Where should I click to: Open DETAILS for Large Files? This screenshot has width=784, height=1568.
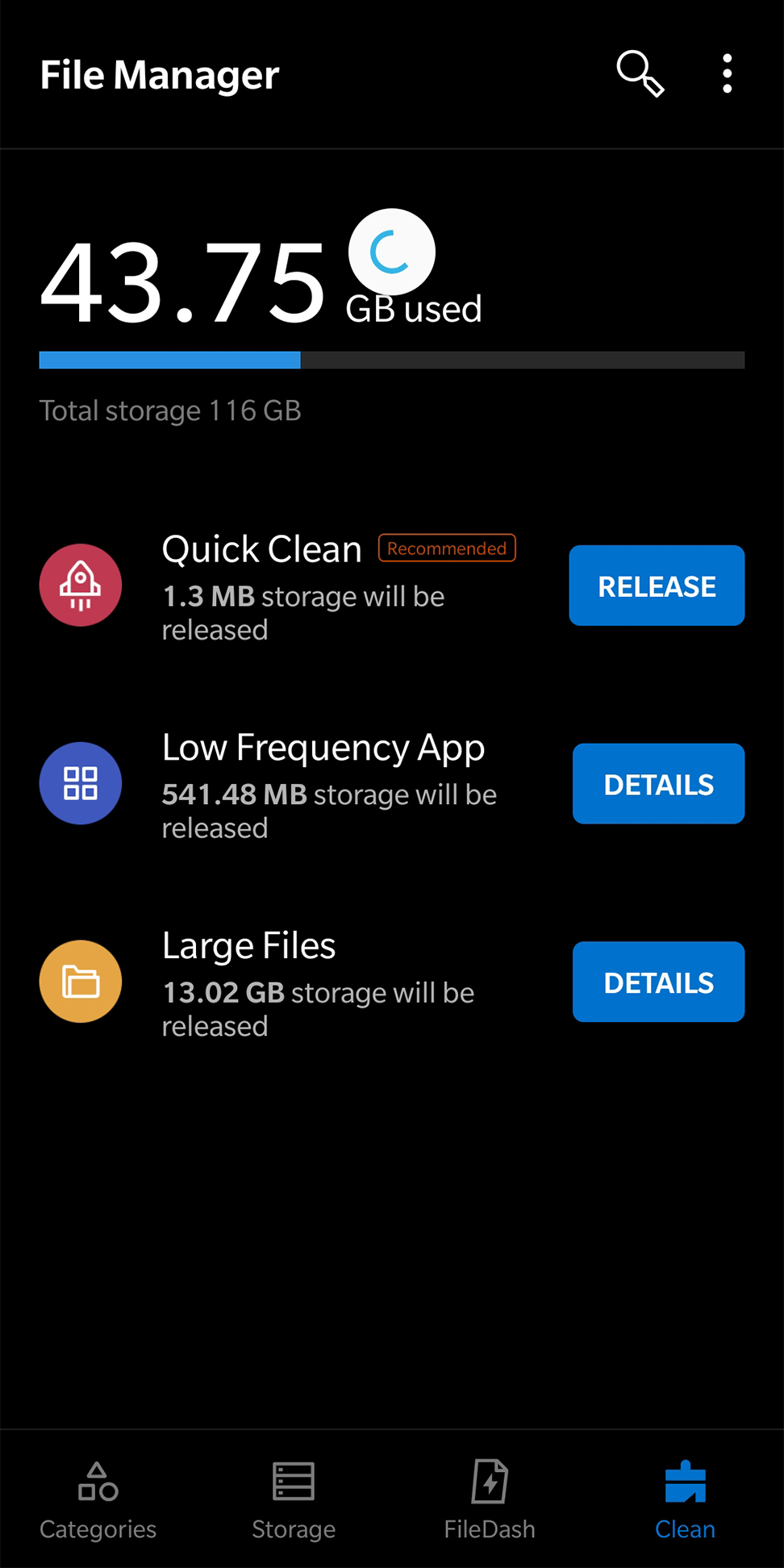click(657, 982)
